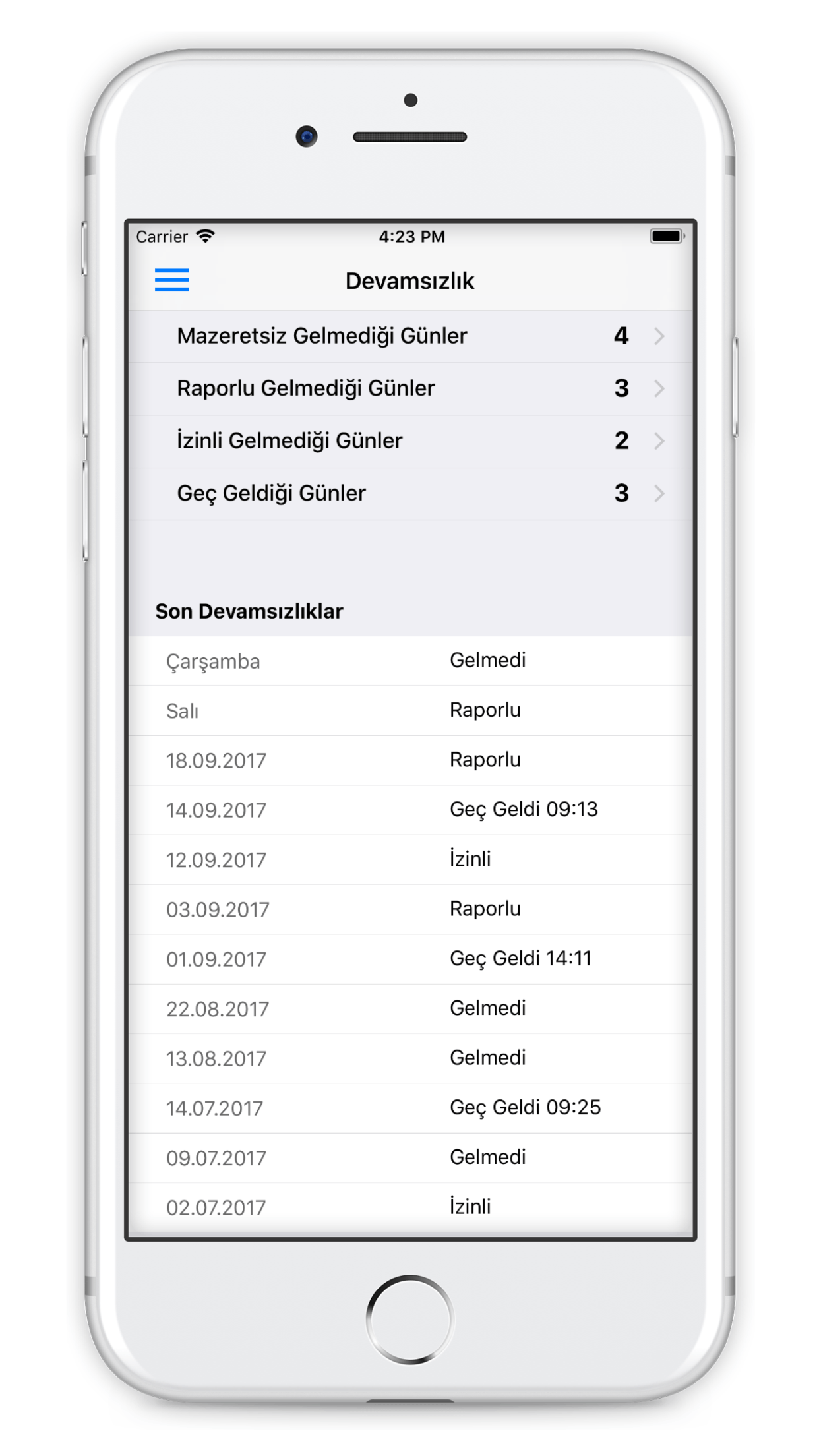Select İzinli Gelmediği Günler row
This screenshot has width=819, height=1456.
(x=409, y=441)
